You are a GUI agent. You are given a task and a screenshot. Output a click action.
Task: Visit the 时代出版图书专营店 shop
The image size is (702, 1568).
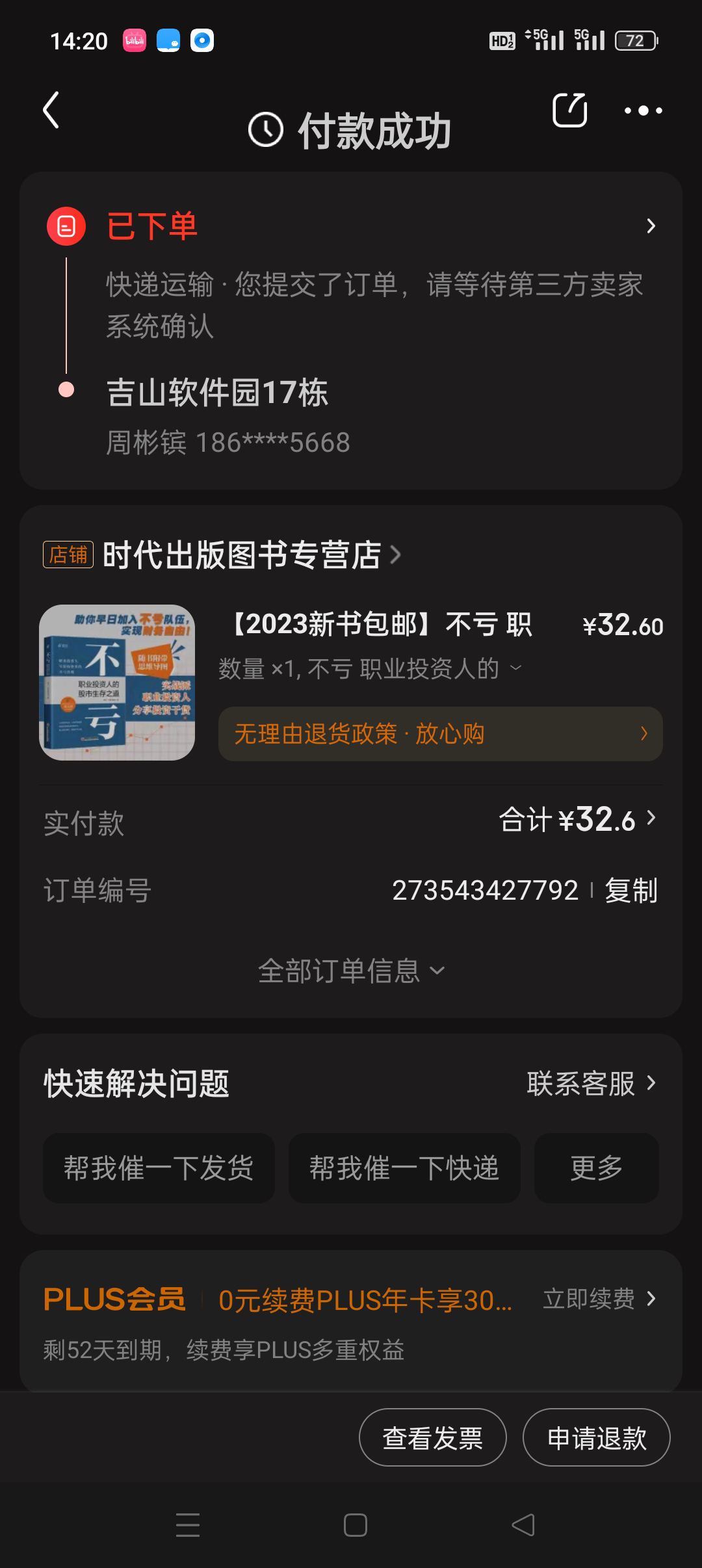(x=242, y=555)
